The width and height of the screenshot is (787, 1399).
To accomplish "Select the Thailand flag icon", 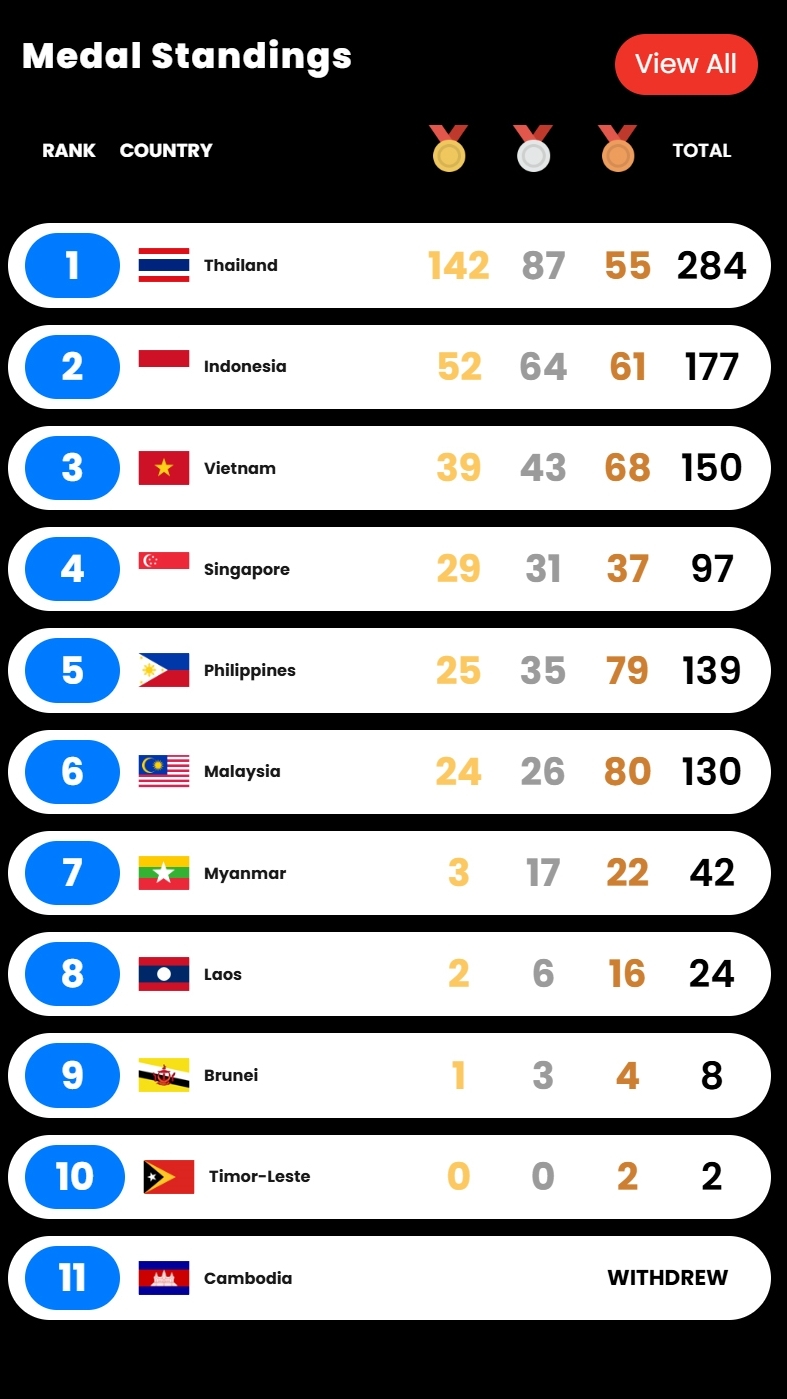I will point(164,265).
